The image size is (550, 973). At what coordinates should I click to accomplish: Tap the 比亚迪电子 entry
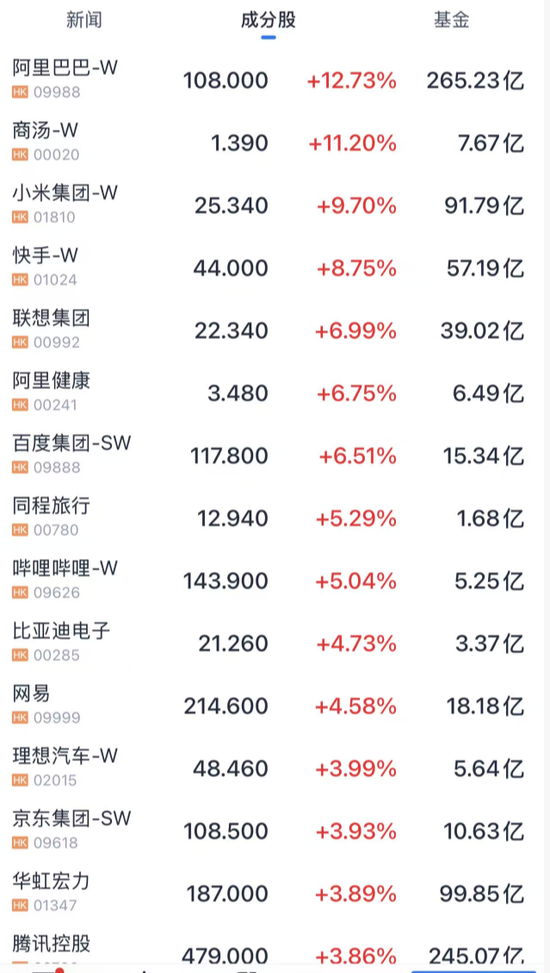click(x=275, y=643)
